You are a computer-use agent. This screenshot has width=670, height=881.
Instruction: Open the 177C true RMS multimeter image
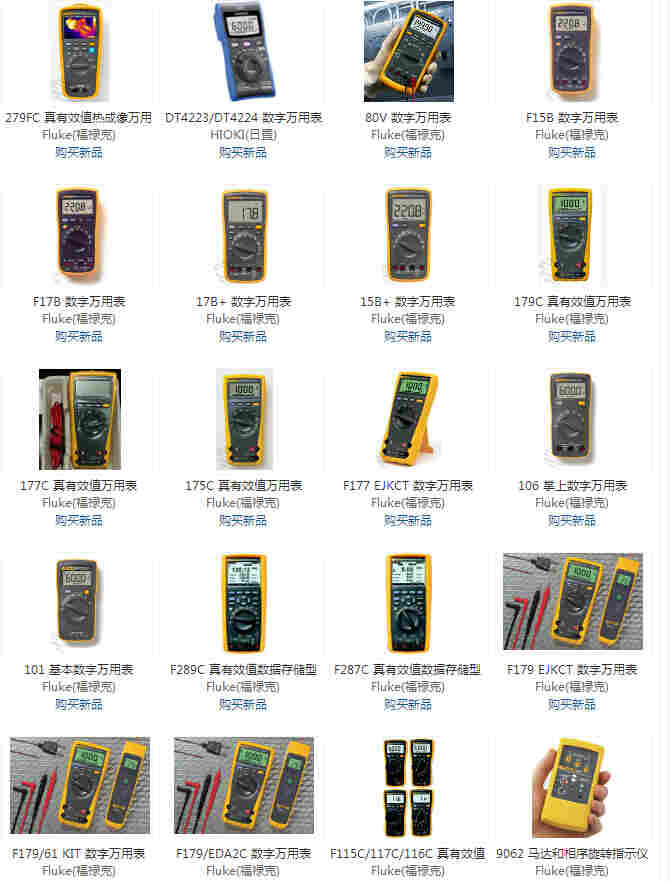tap(79, 419)
